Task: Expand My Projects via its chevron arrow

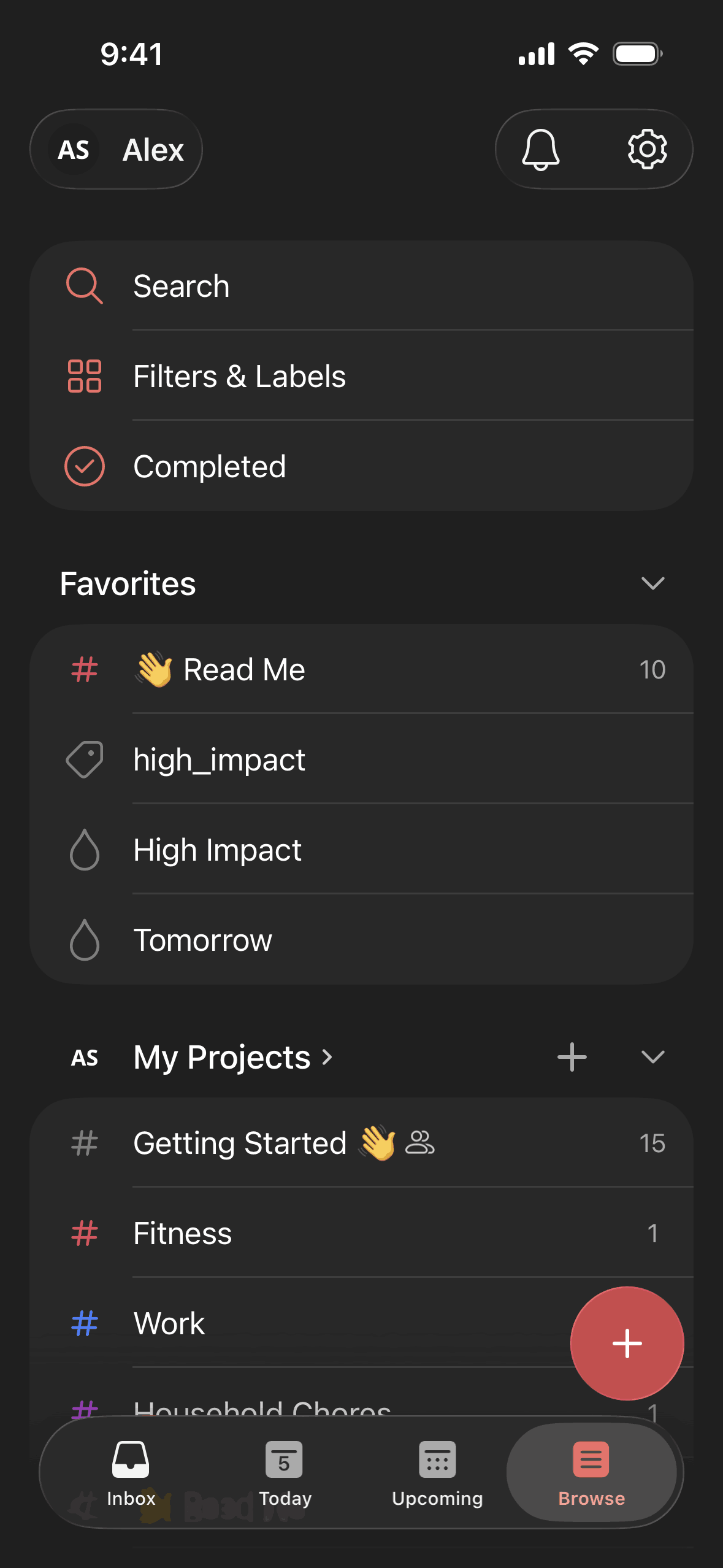Action: click(653, 1056)
